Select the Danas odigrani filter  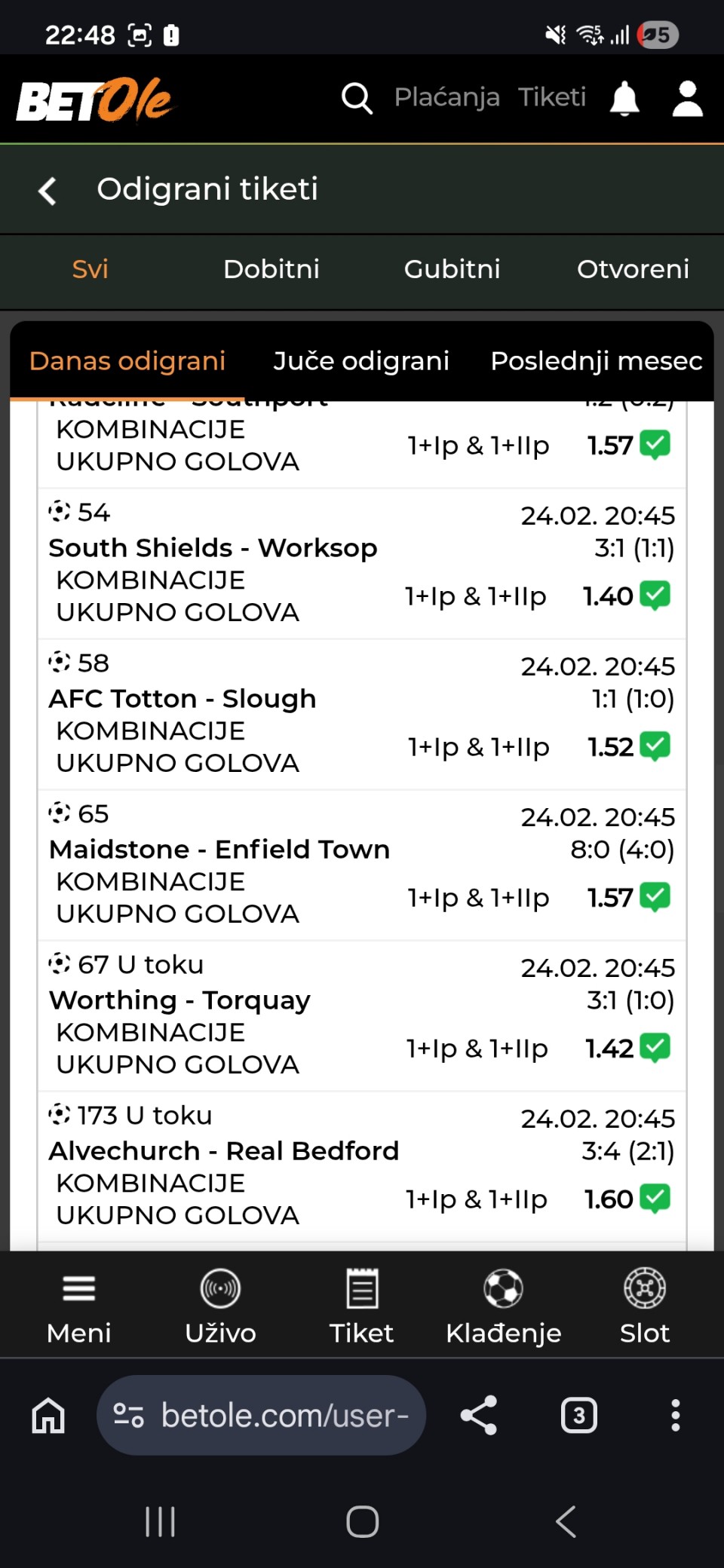point(127,361)
